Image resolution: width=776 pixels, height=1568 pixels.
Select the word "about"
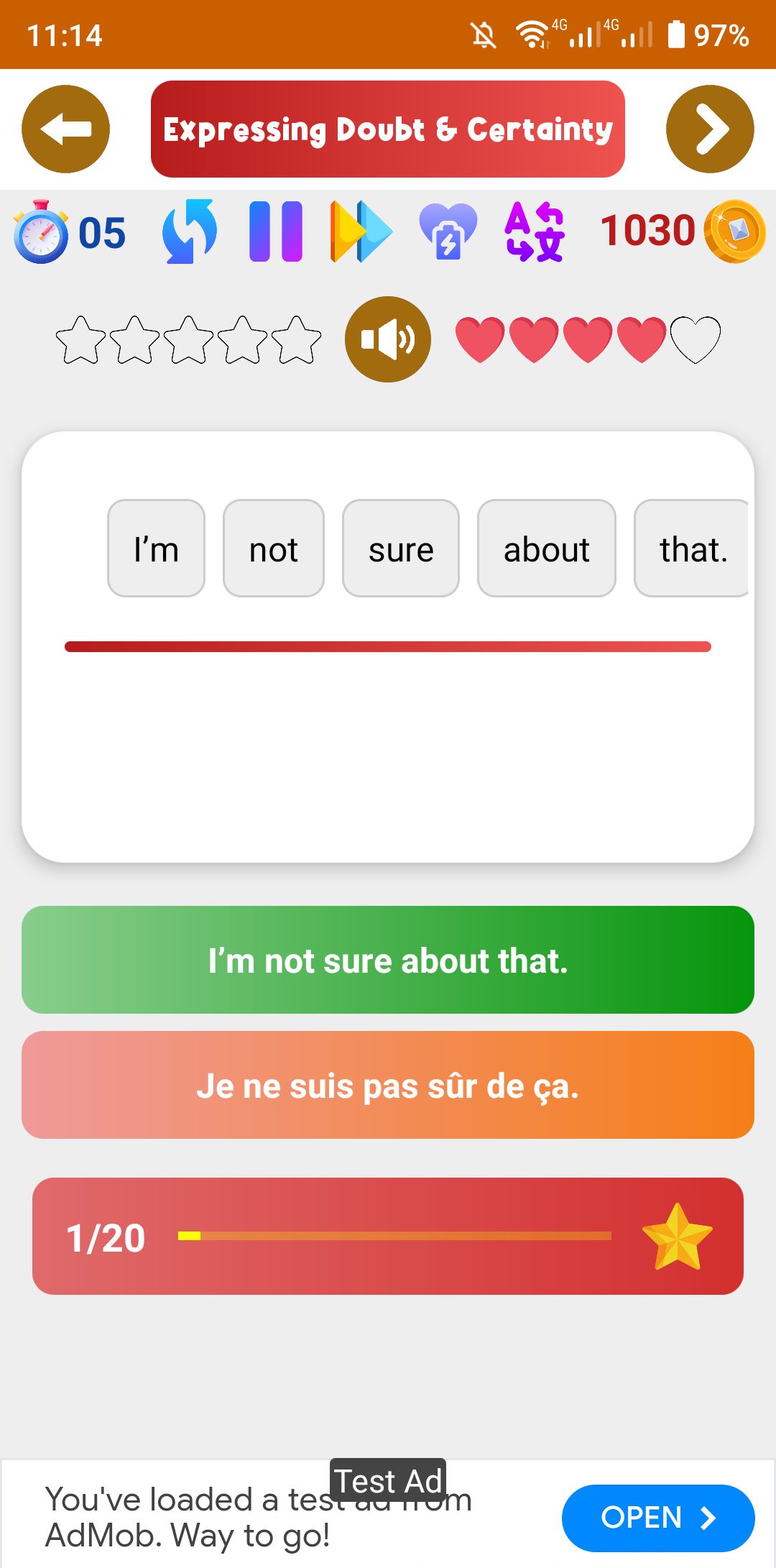pos(546,549)
